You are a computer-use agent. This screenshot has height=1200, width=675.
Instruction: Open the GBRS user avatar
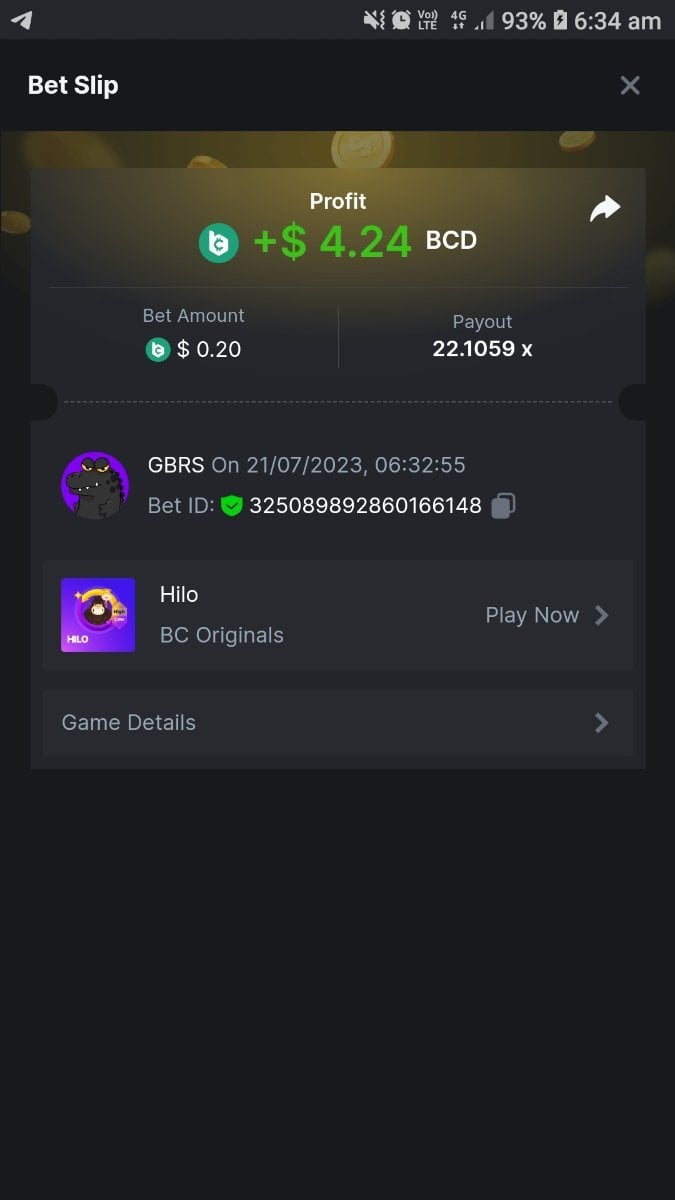[95, 485]
